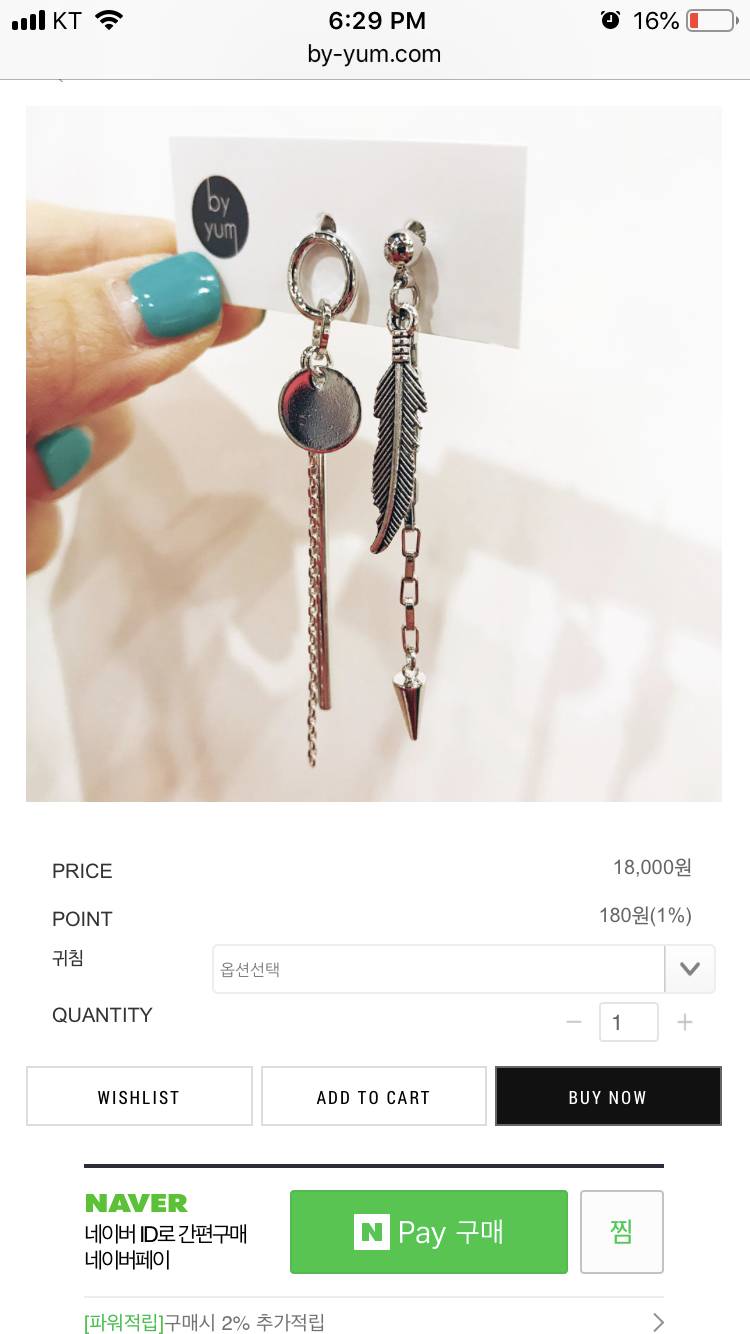
Task: View the earrings product photo
Action: point(373,454)
